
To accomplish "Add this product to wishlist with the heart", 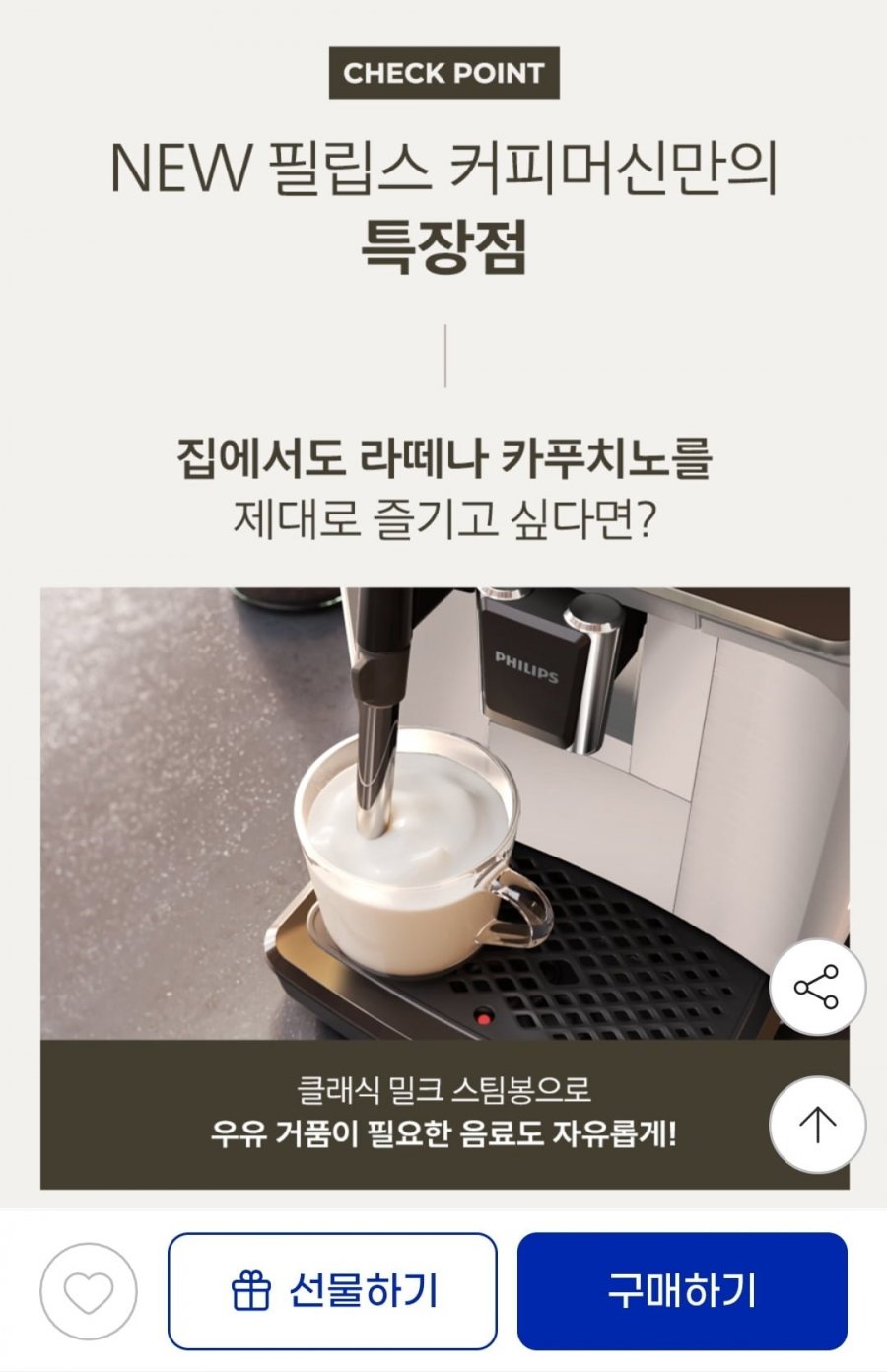I will [89, 1291].
